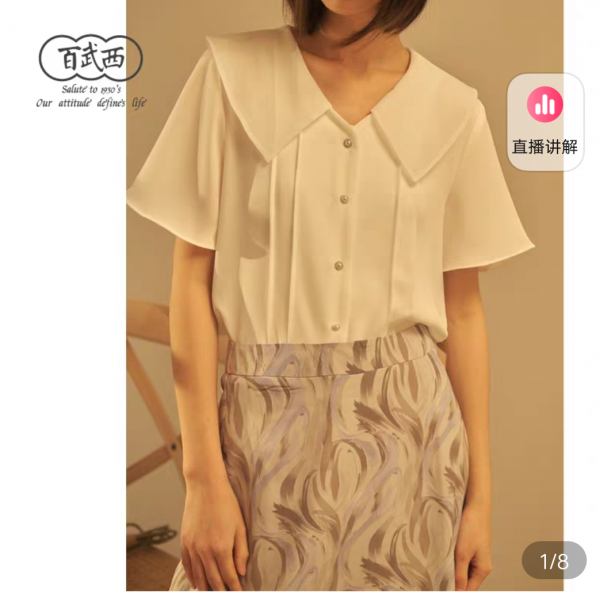Open the 直播讲解 live explanation button
Screen dimensions: 600x597
coord(545,120)
